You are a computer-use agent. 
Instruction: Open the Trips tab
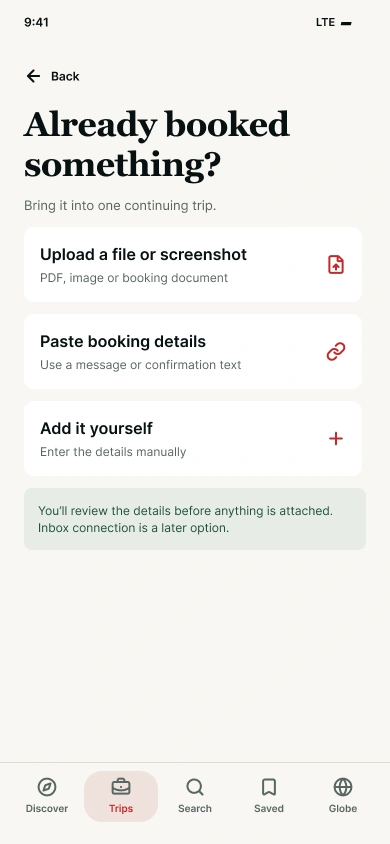tap(121, 796)
